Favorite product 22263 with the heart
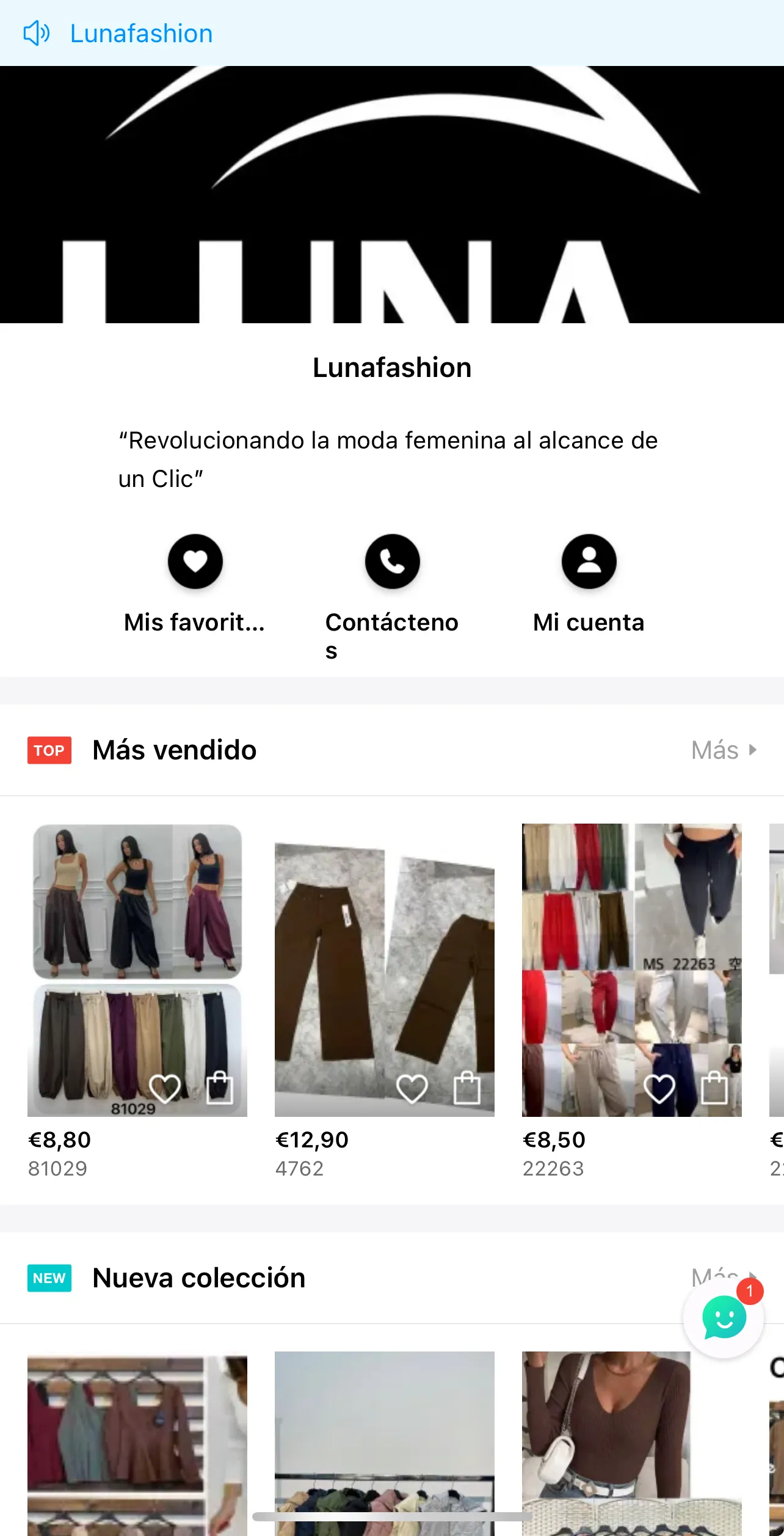The image size is (784, 1536). pyautogui.click(x=659, y=1089)
